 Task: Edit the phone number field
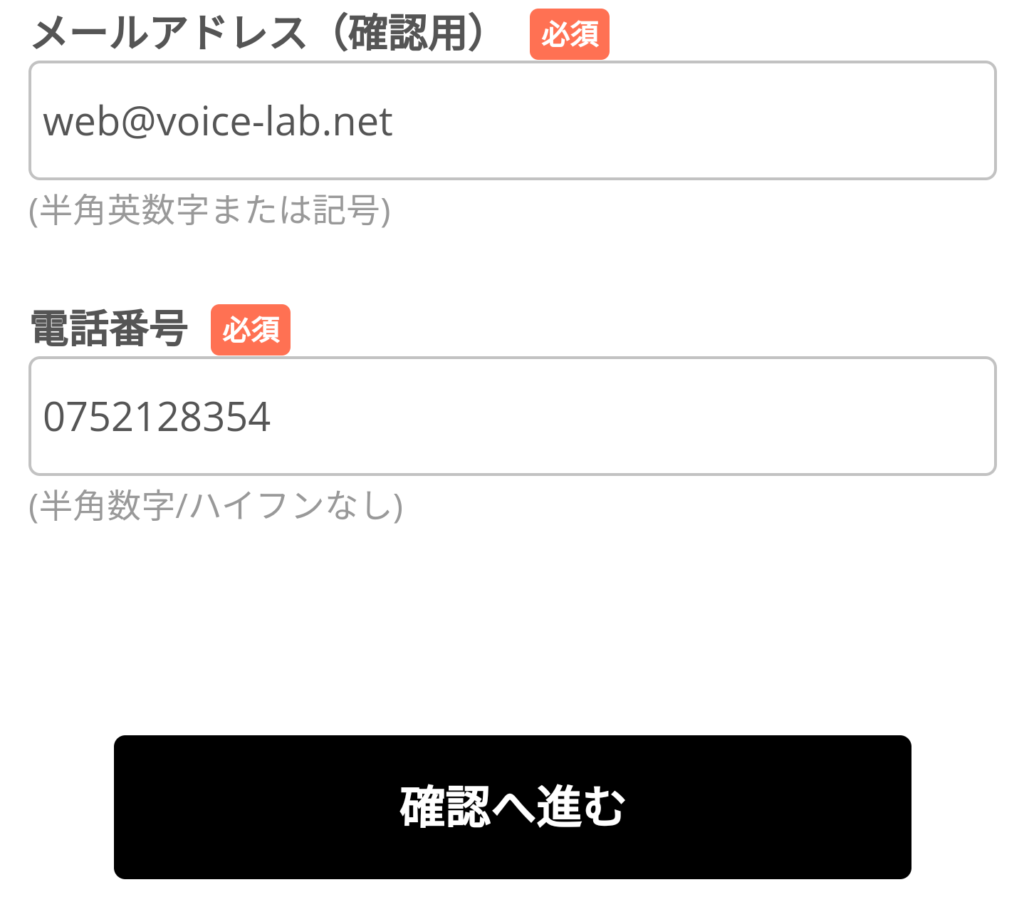[512, 416]
